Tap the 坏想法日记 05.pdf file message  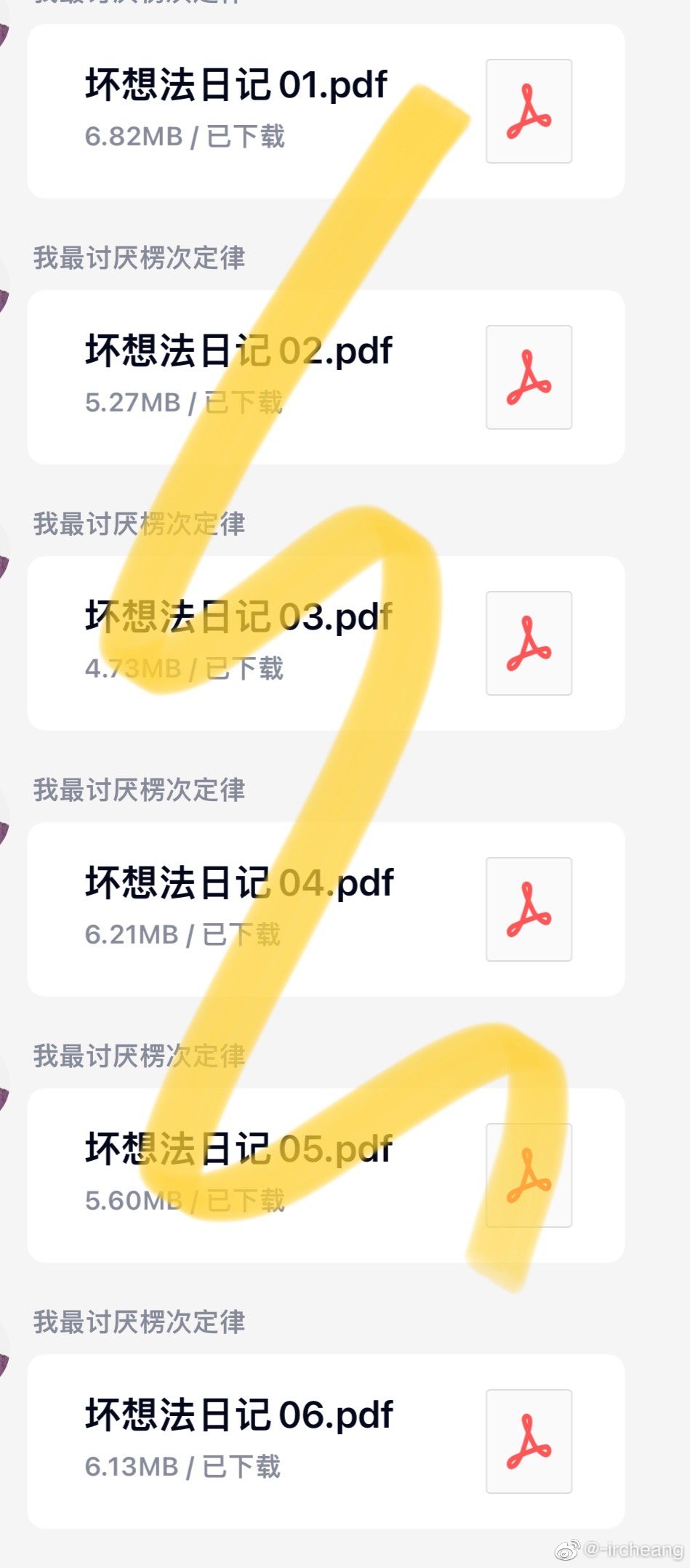[325, 1175]
